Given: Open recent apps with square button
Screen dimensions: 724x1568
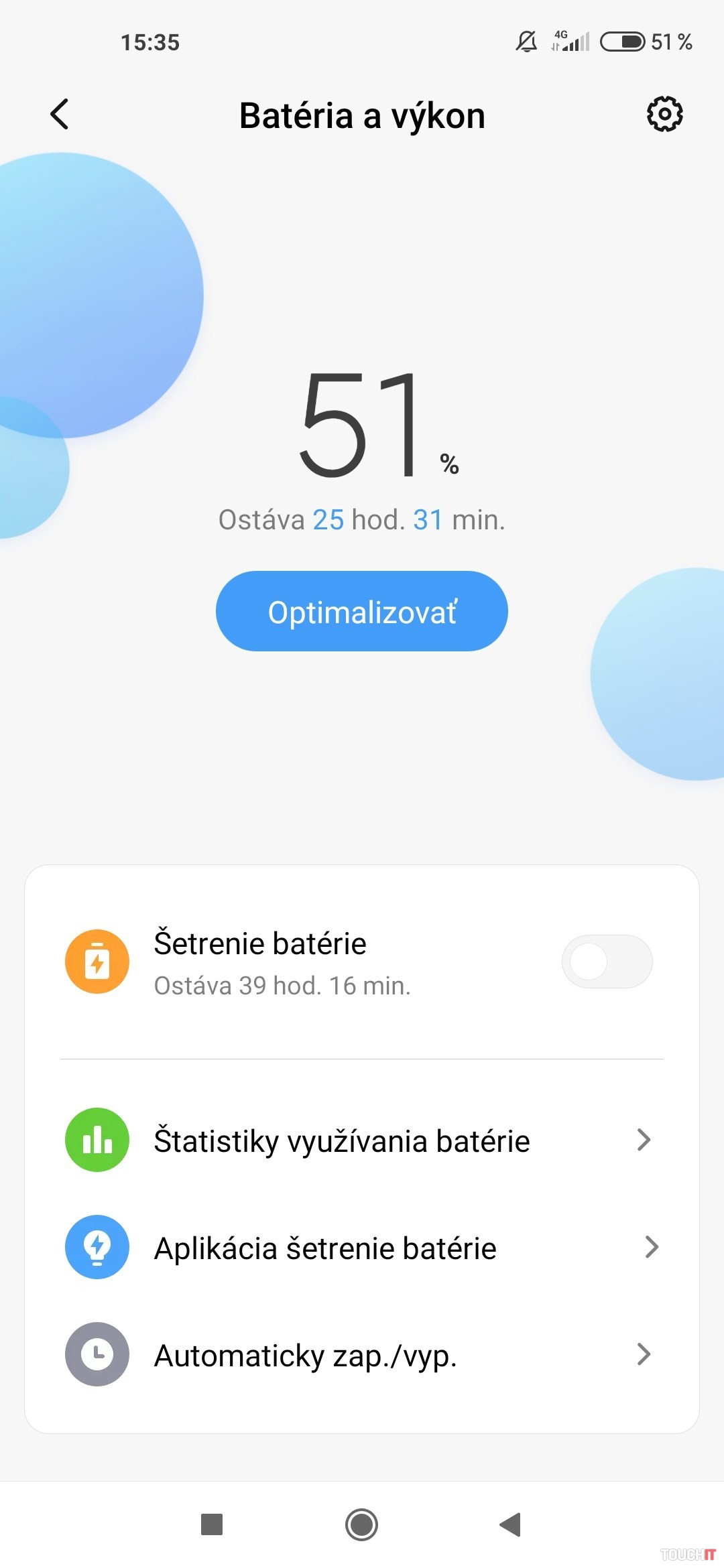Looking at the screenshot, I should click(212, 1524).
